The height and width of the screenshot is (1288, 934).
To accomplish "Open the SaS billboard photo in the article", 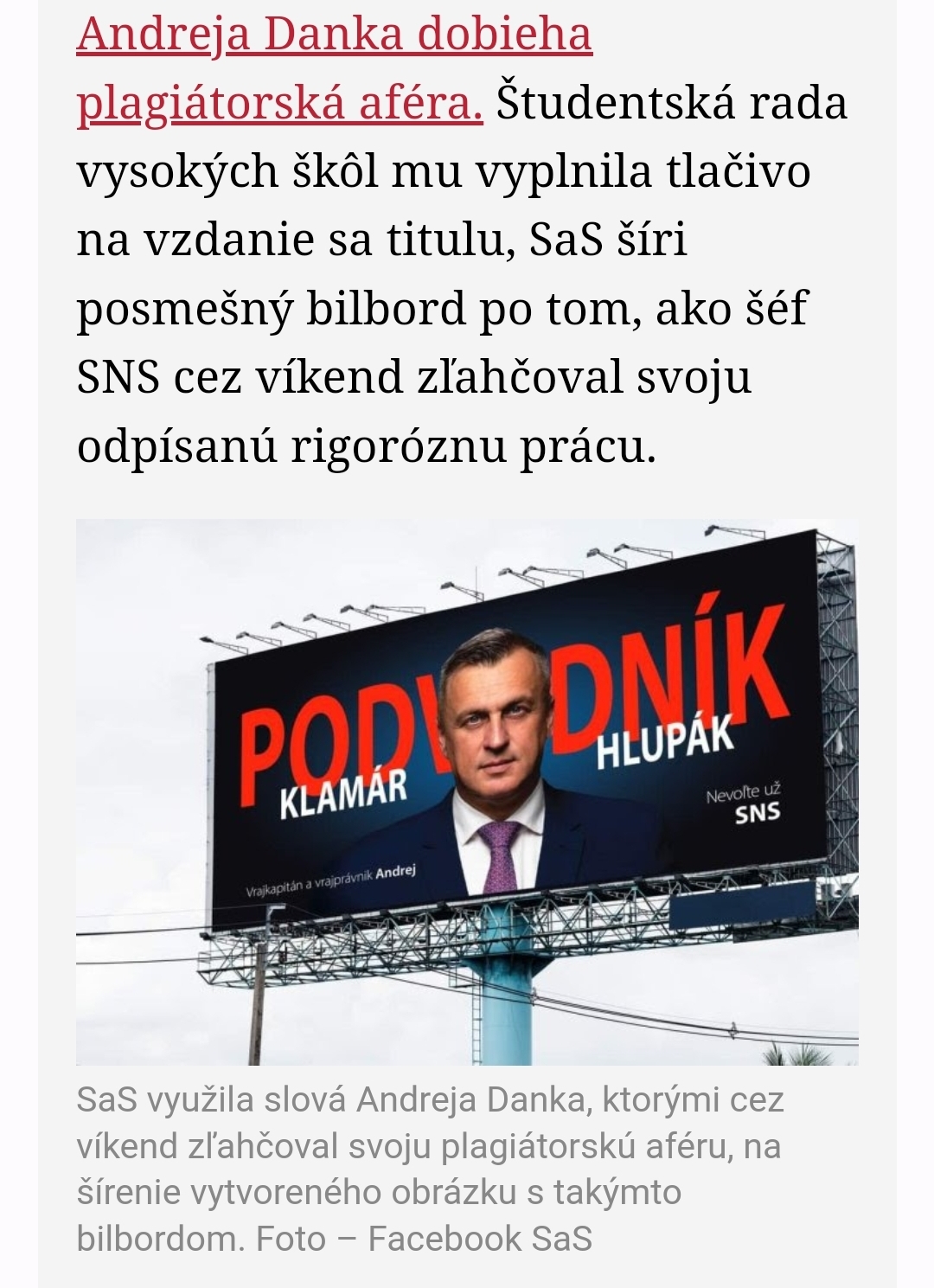I will point(467,791).
